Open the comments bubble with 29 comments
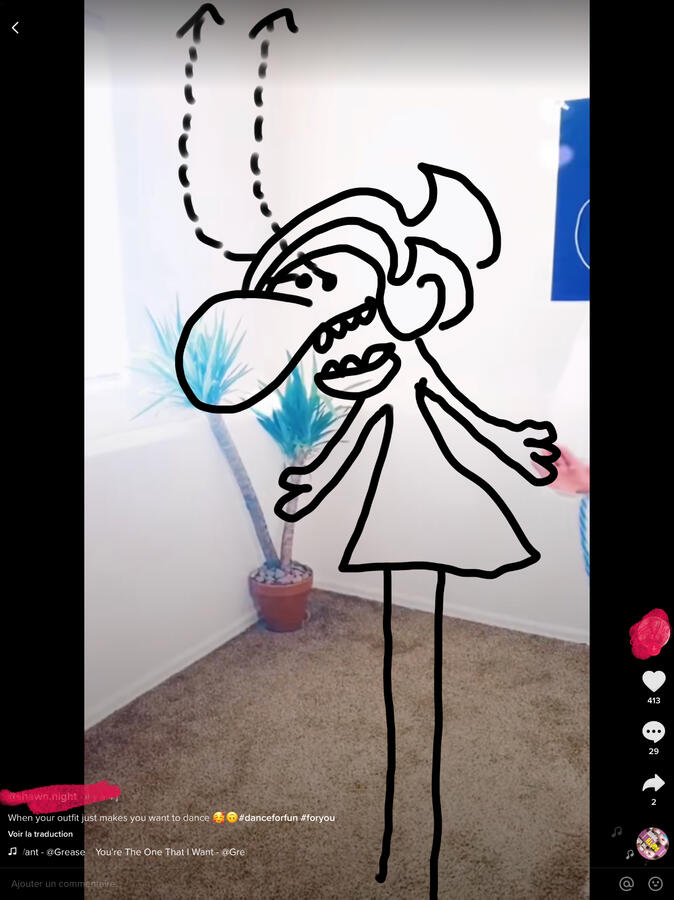Image resolution: width=674 pixels, height=900 pixels. 653,732
